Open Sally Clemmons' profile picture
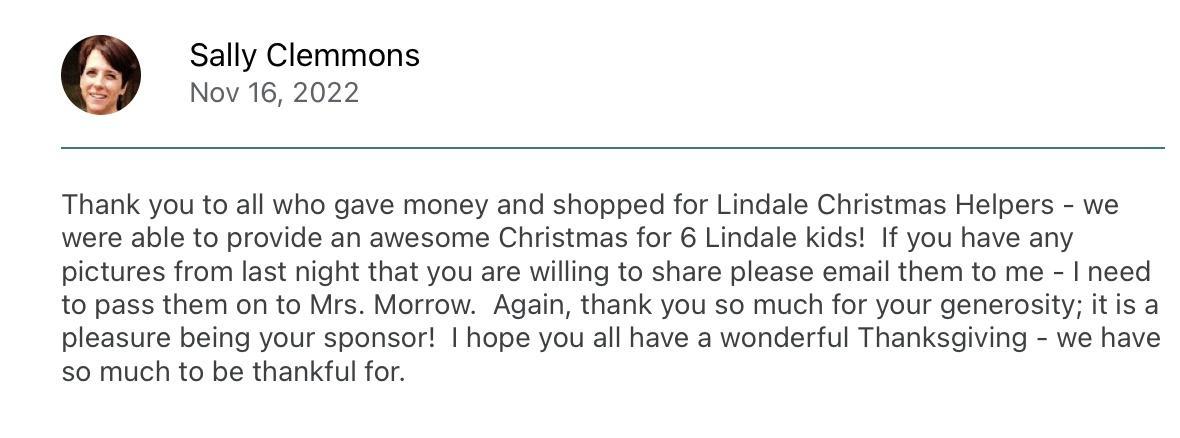Screen dimensions: 1180x438 101,75
